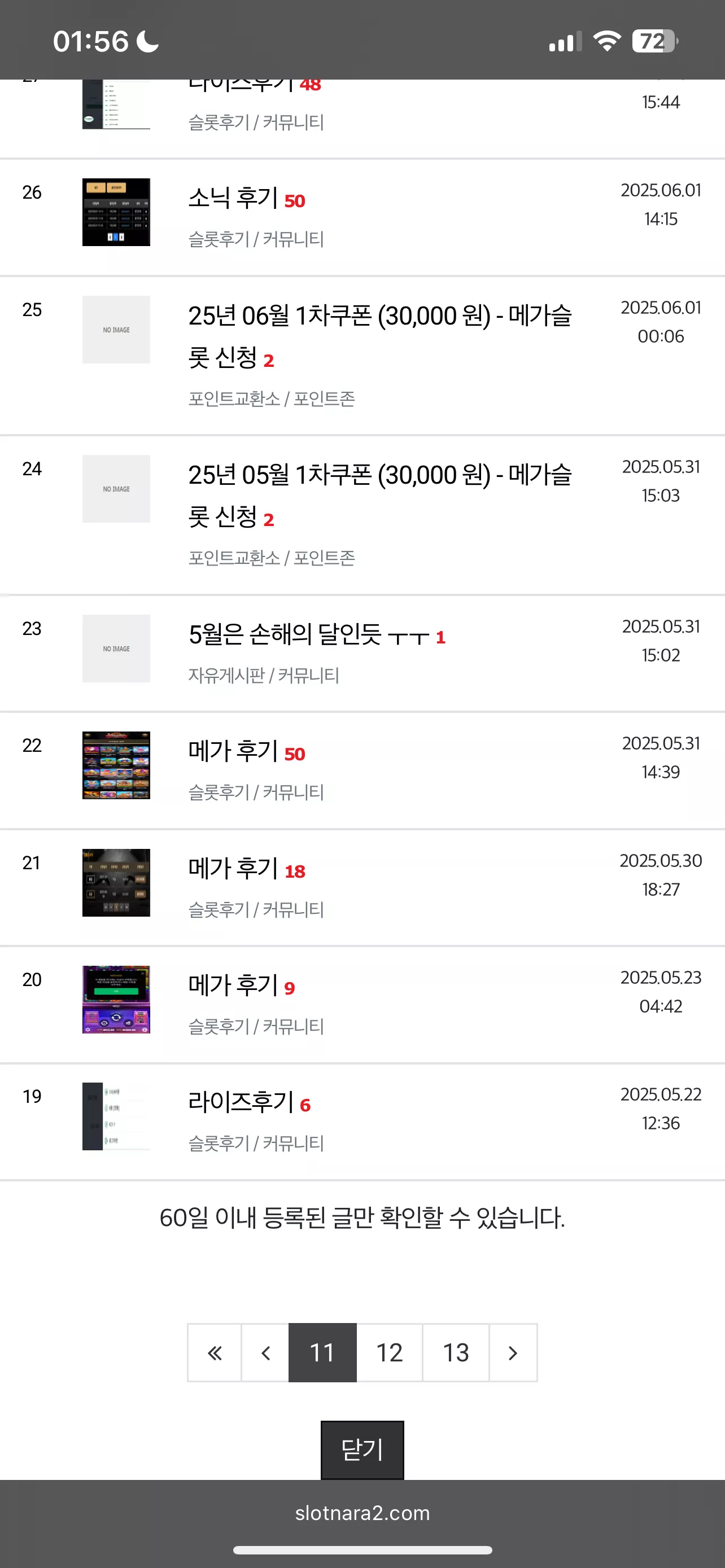Open post number 21 메가 후기
Image resolution: width=725 pixels, height=1568 pixels.
233,869
